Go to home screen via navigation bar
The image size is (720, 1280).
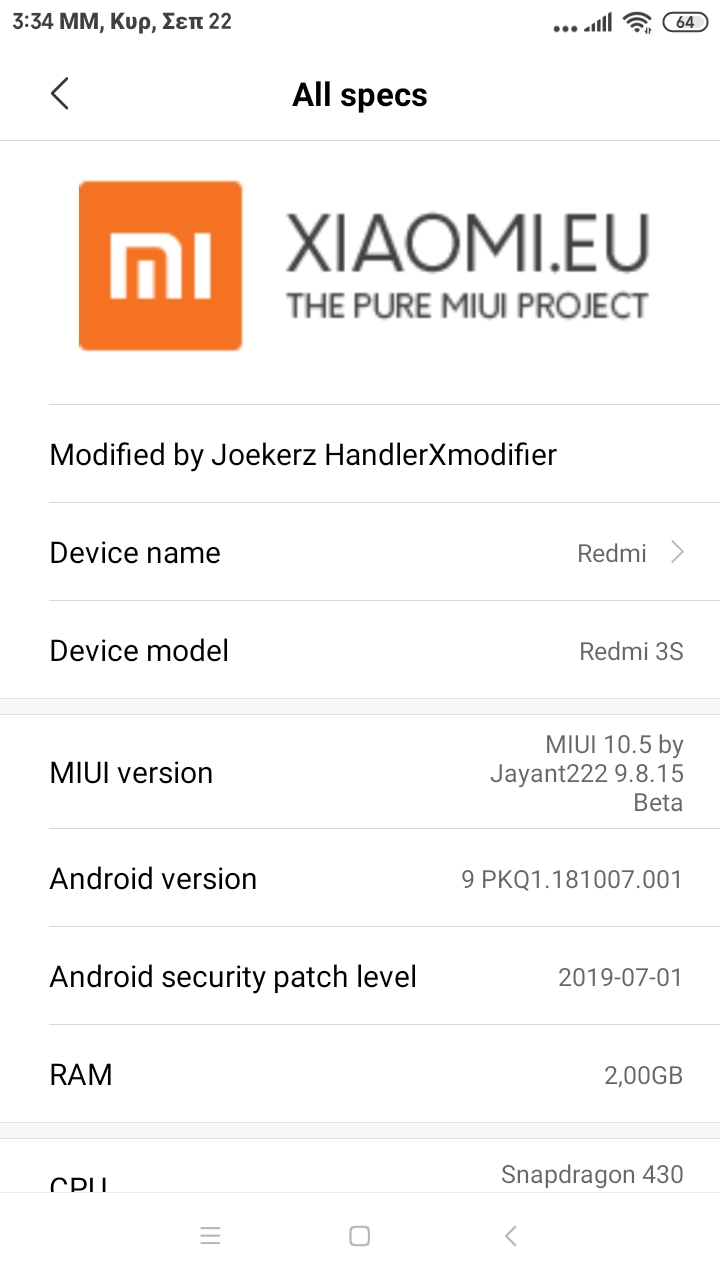(360, 1236)
